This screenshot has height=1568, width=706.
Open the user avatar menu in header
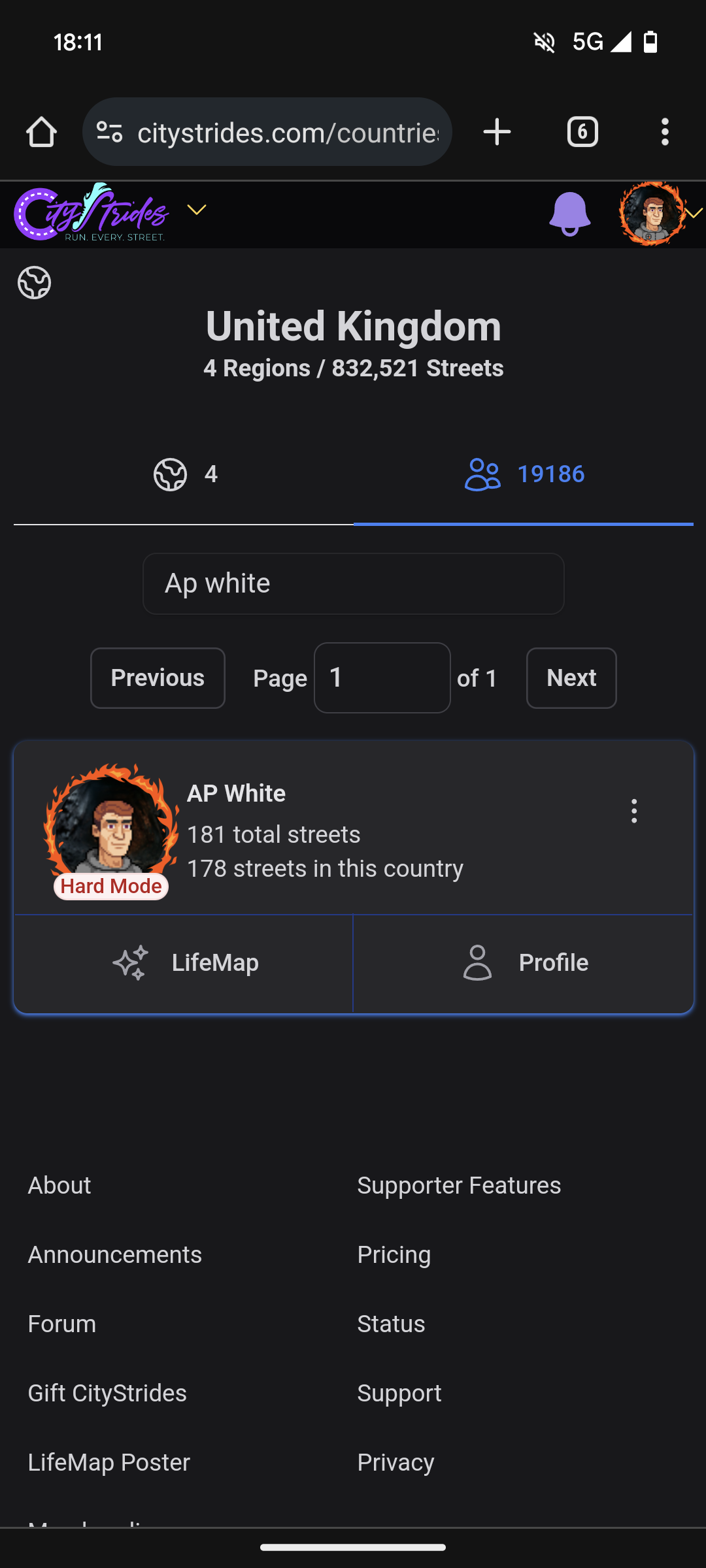coord(652,214)
